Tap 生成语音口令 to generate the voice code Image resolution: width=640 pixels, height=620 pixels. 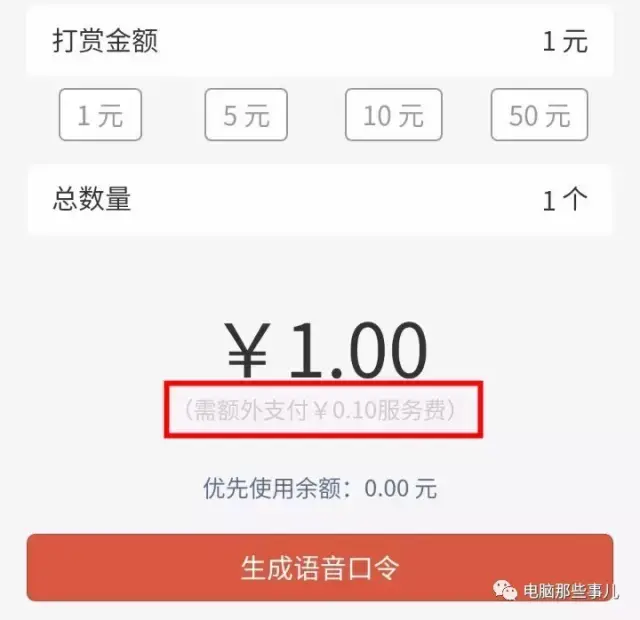click(320, 567)
